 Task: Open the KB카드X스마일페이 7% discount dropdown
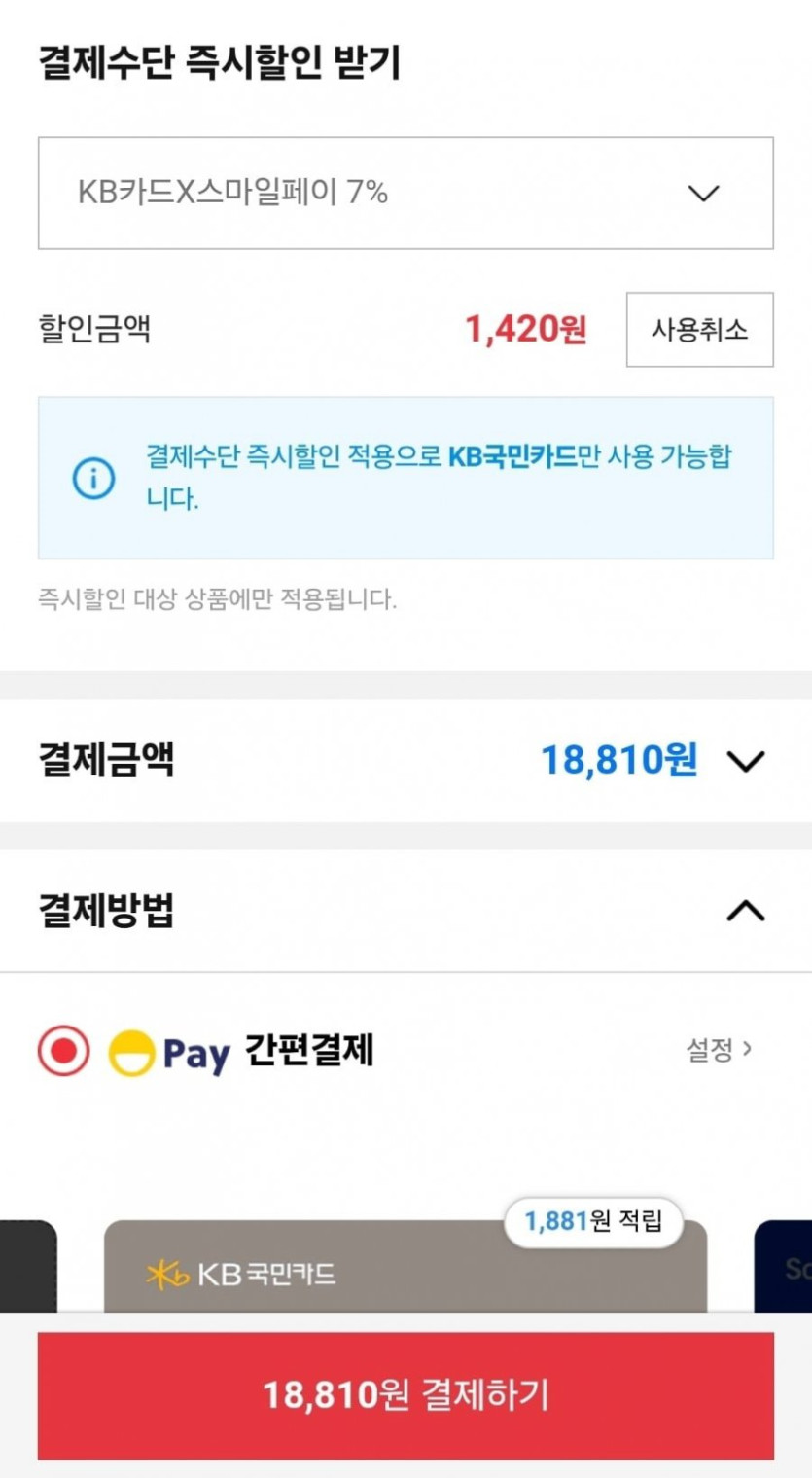point(406,193)
